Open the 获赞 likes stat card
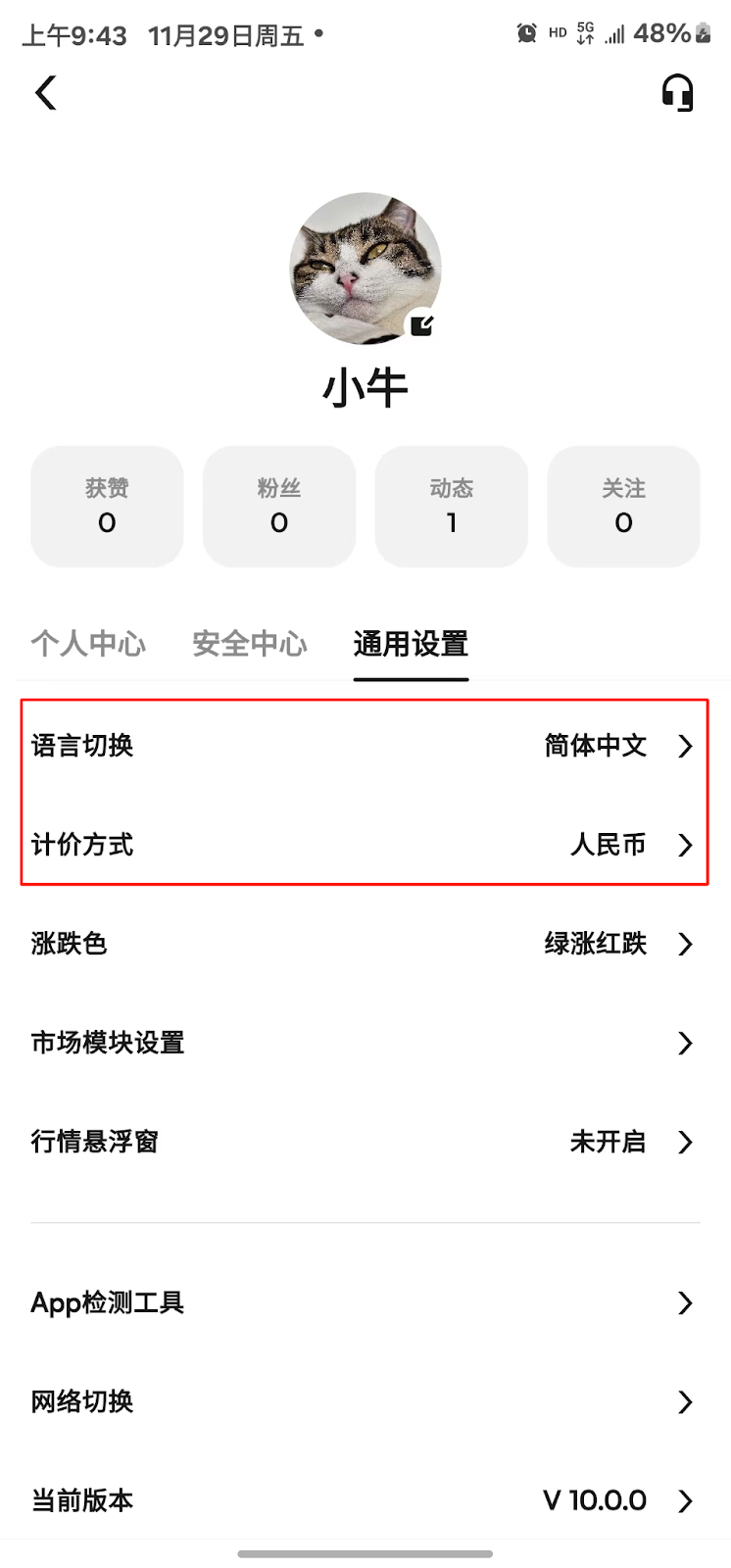This screenshot has width=731, height=1568. coord(107,506)
